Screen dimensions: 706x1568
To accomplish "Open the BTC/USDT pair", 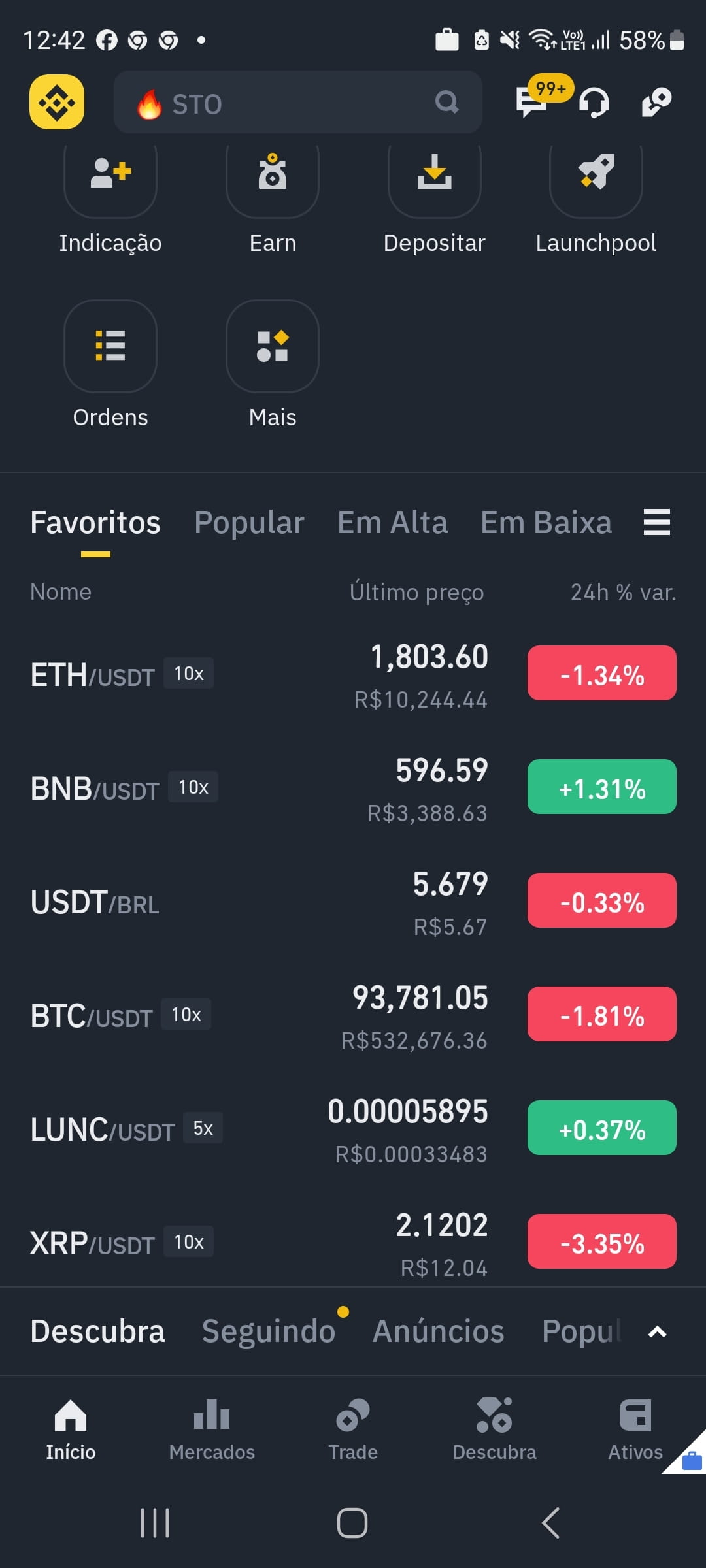I will click(353, 1015).
